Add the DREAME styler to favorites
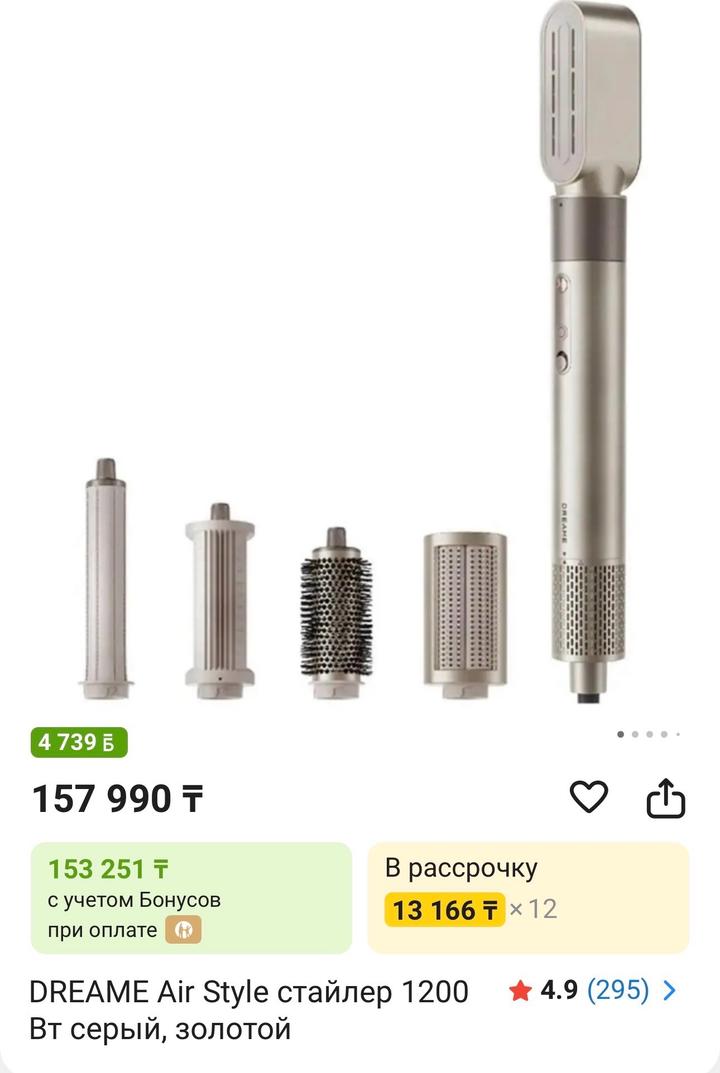Image resolution: width=720 pixels, height=1073 pixels. click(589, 797)
